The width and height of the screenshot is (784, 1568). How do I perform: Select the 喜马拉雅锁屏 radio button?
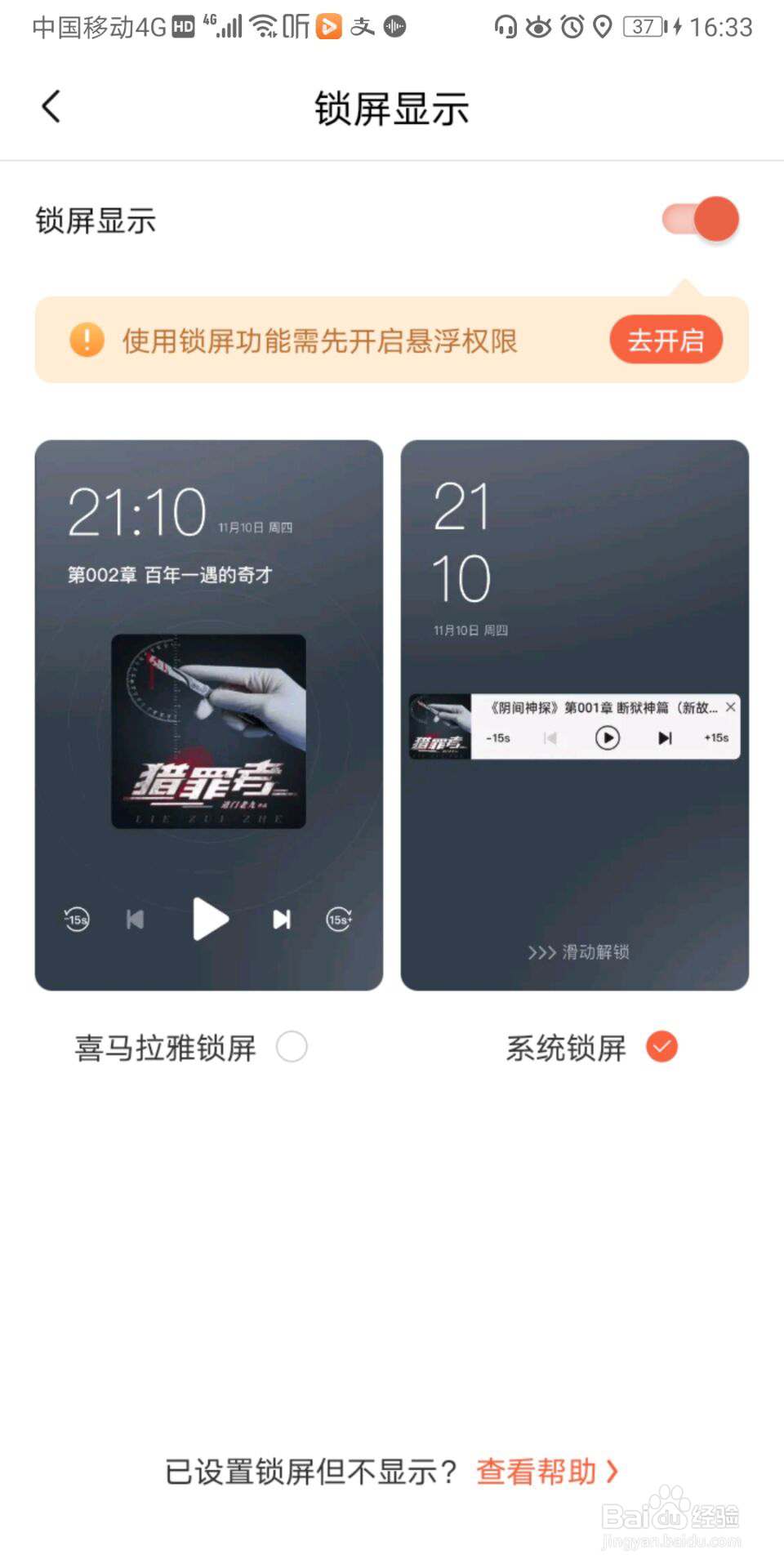[292, 1047]
